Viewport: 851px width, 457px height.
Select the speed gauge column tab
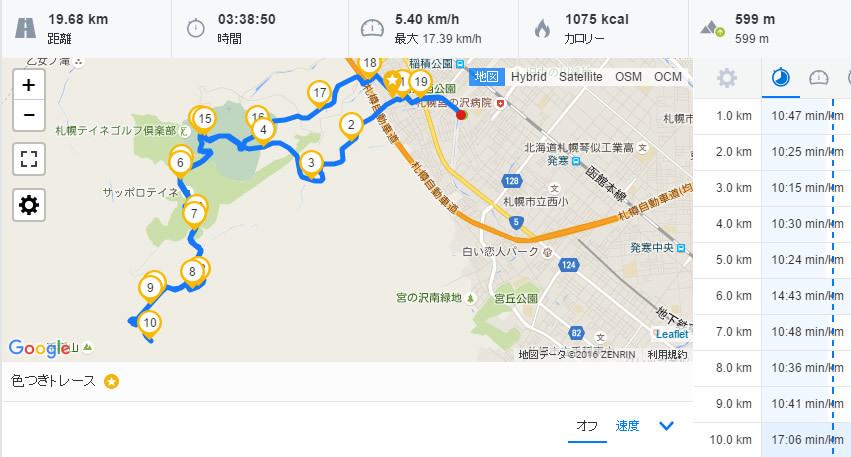(x=818, y=78)
